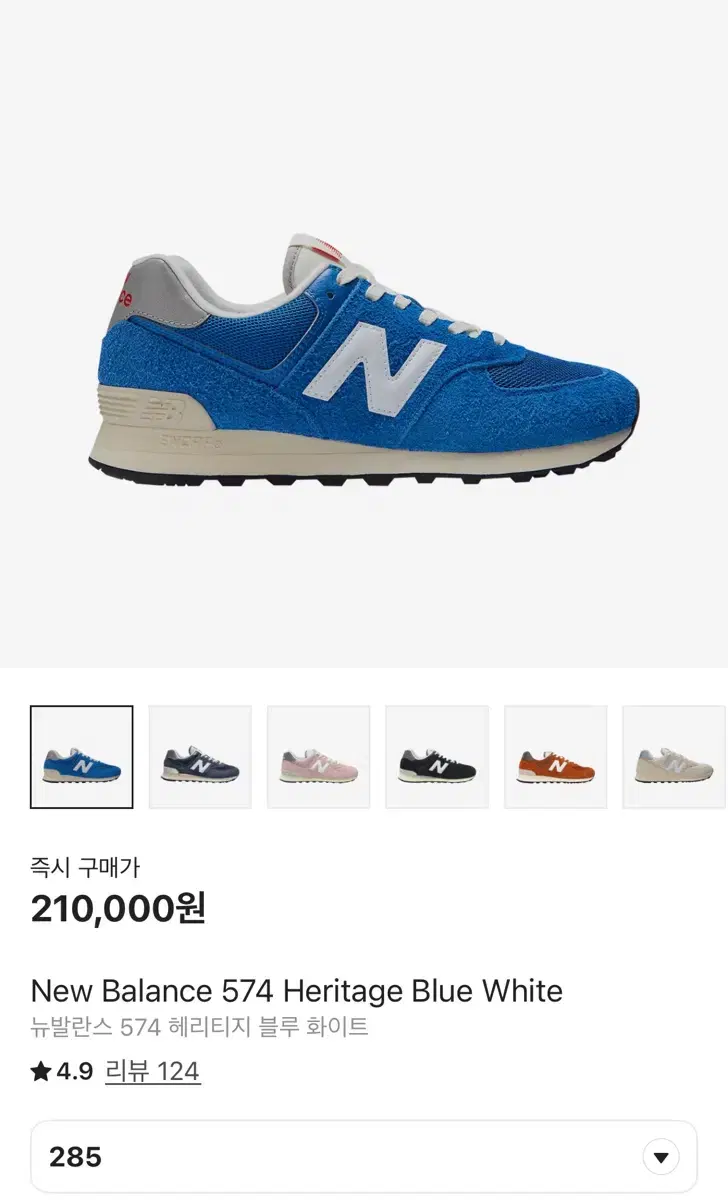Click product title New Balance 574 Heritage
The width and height of the screenshot is (728, 1200).
click(x=297, y=990)
